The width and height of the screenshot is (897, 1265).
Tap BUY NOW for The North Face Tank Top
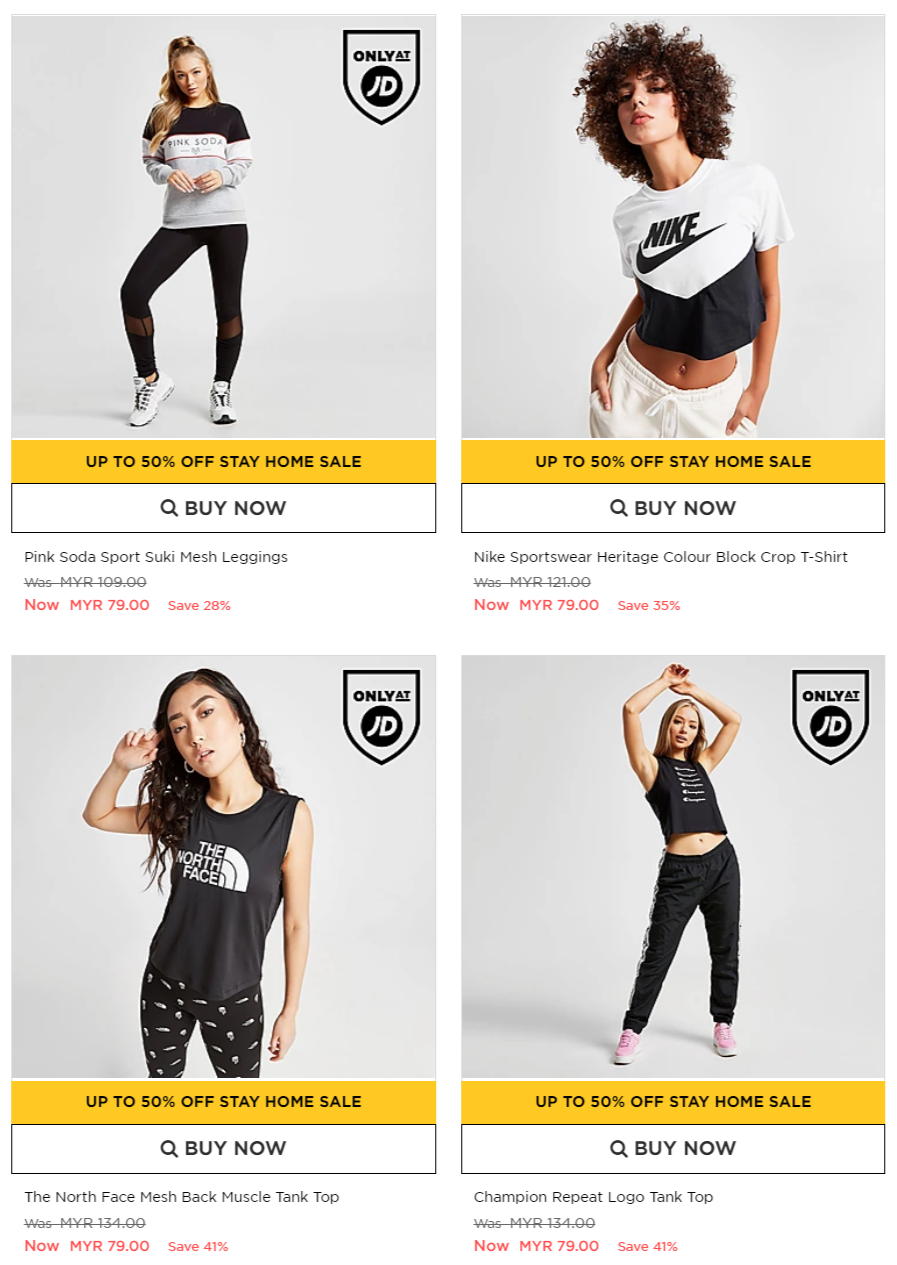point(223,1148)
